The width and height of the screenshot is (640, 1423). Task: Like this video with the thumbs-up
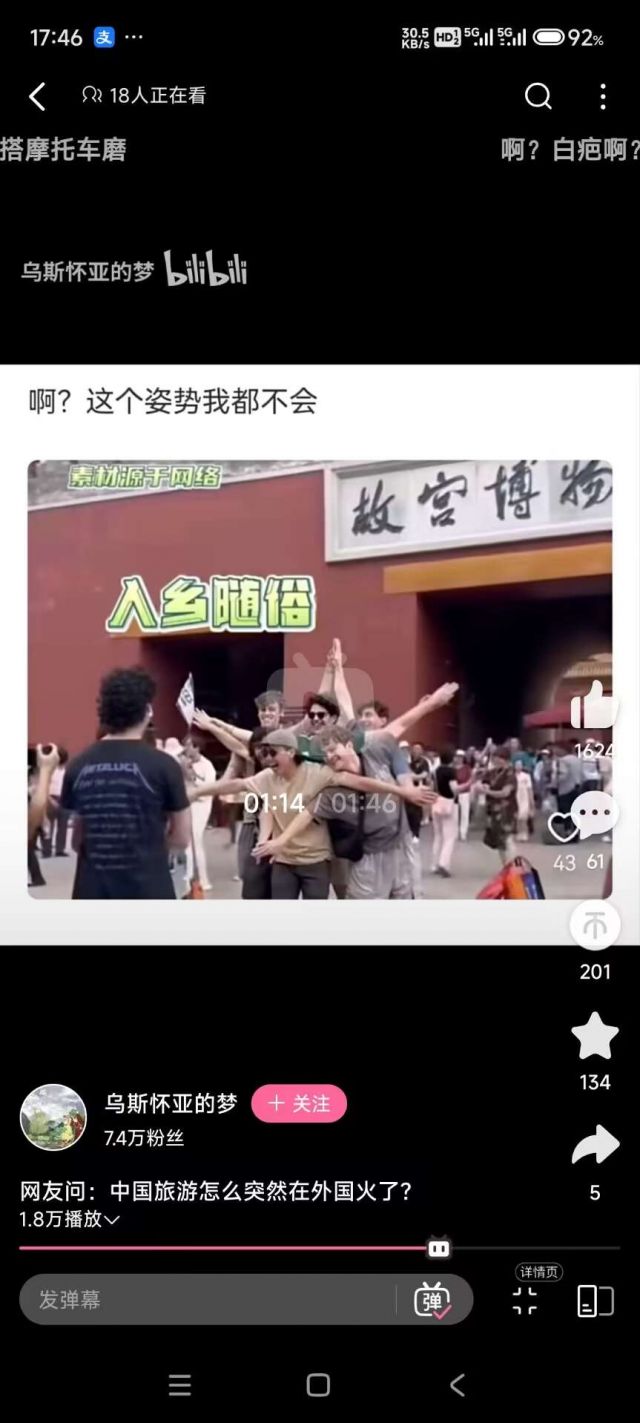(x=594, y=705)
